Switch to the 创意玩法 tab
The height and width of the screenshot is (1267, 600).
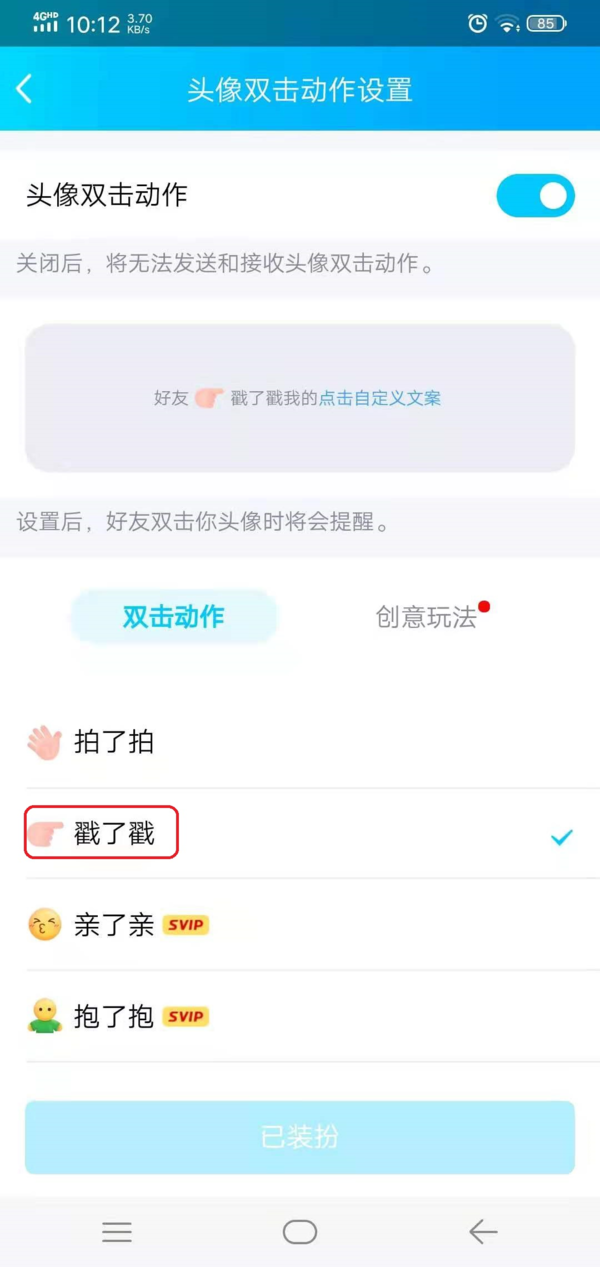click(427, 616)
